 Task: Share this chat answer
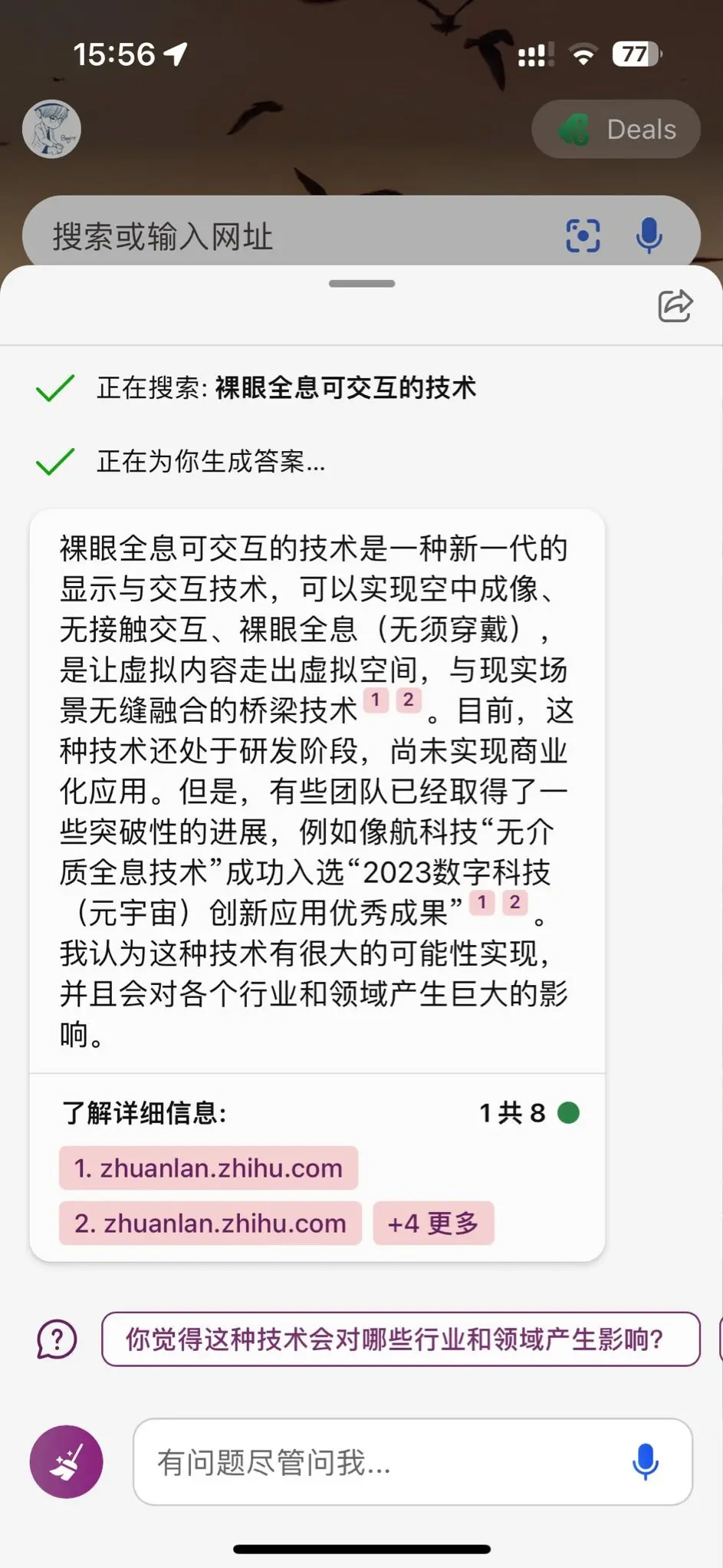pos(675,305)
